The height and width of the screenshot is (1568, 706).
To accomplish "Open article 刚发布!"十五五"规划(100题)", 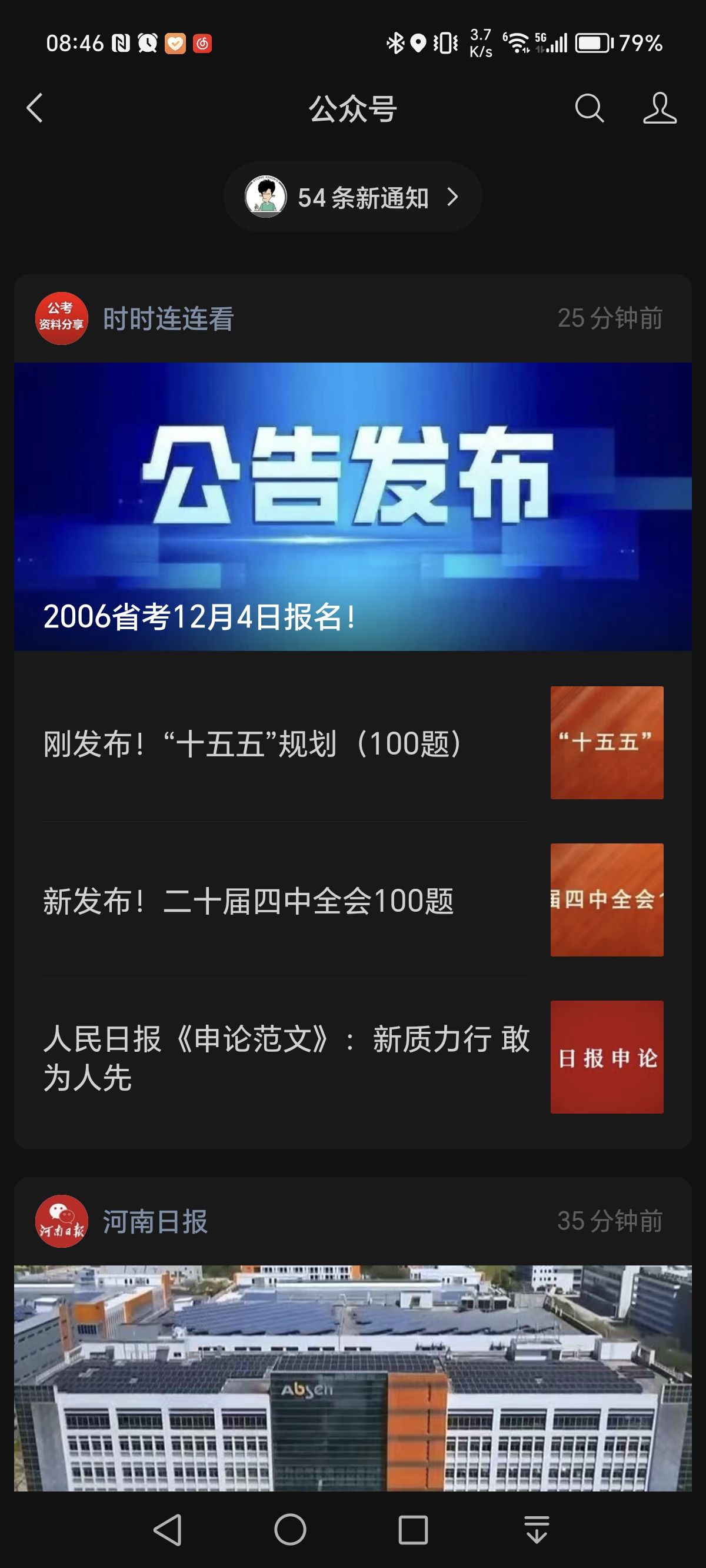I will (286, 743).
